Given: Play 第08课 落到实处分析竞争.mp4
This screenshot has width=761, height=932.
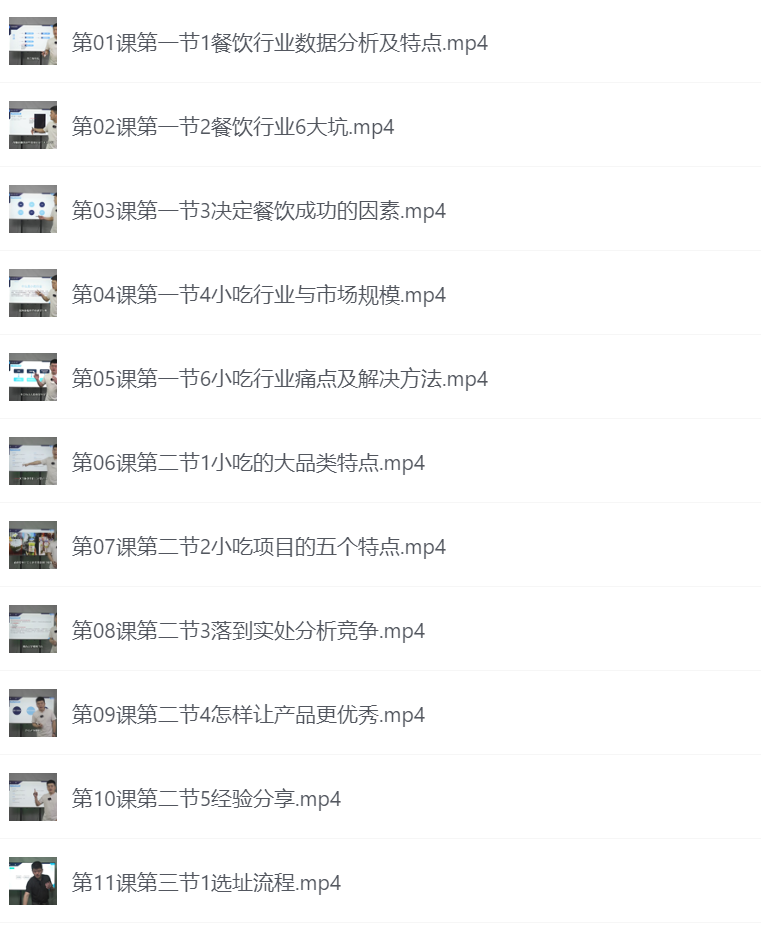Looking at the screenshot, I should pyautogui.click(x=248, y=631).
